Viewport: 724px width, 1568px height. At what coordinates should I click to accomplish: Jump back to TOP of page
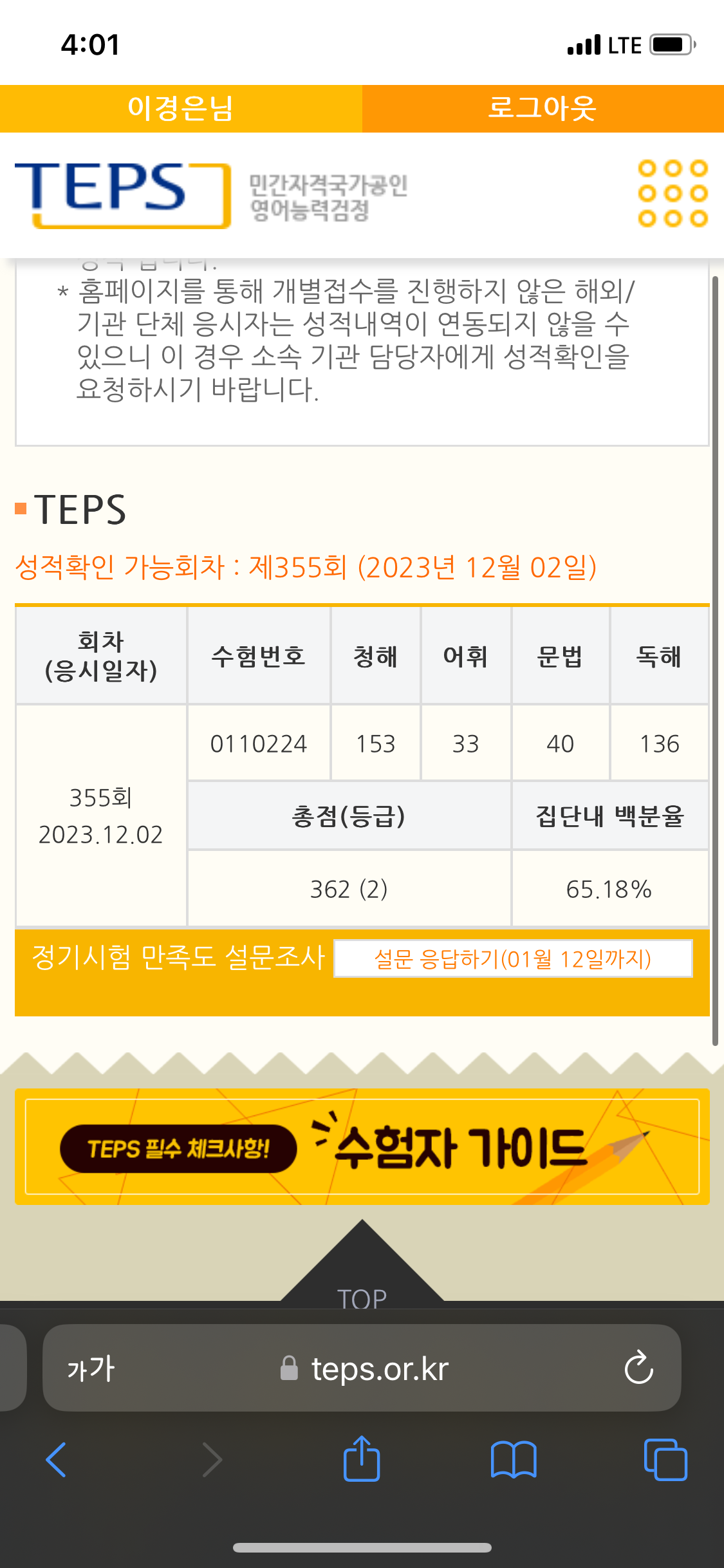(x=362, y=1281)
